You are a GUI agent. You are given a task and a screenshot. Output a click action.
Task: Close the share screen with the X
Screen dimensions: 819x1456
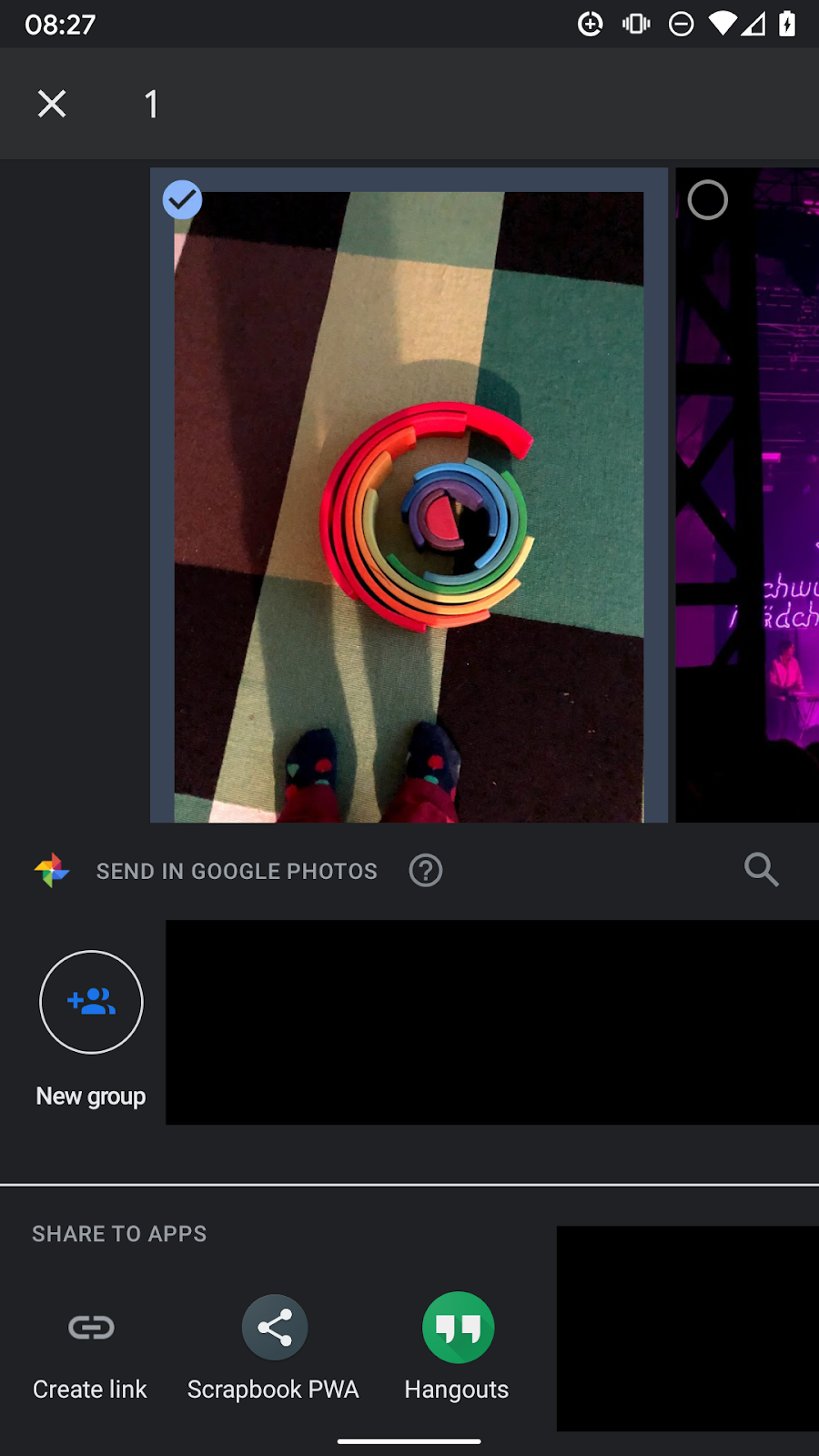[x=52, y=104]
